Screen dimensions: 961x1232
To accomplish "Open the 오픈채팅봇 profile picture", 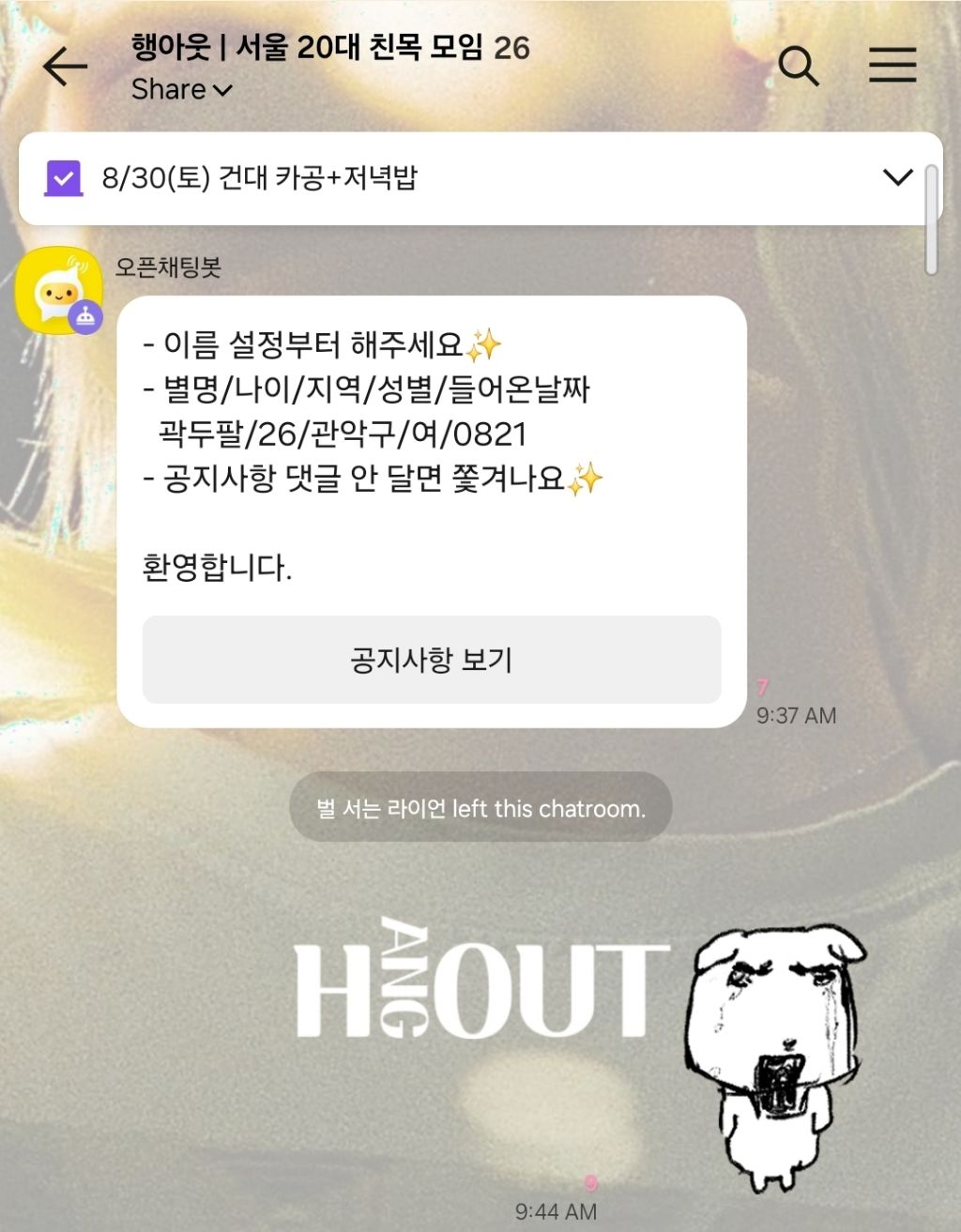I will 60,288.
